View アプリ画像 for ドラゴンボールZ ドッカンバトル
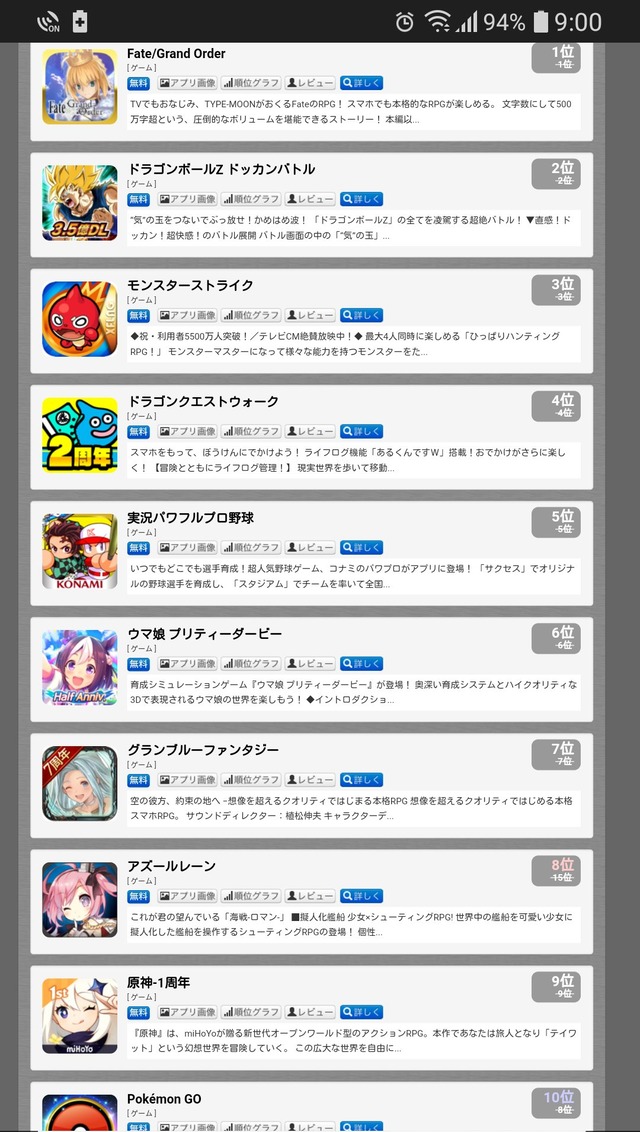This screenshot has height=1132, width=640. [188, 199]
